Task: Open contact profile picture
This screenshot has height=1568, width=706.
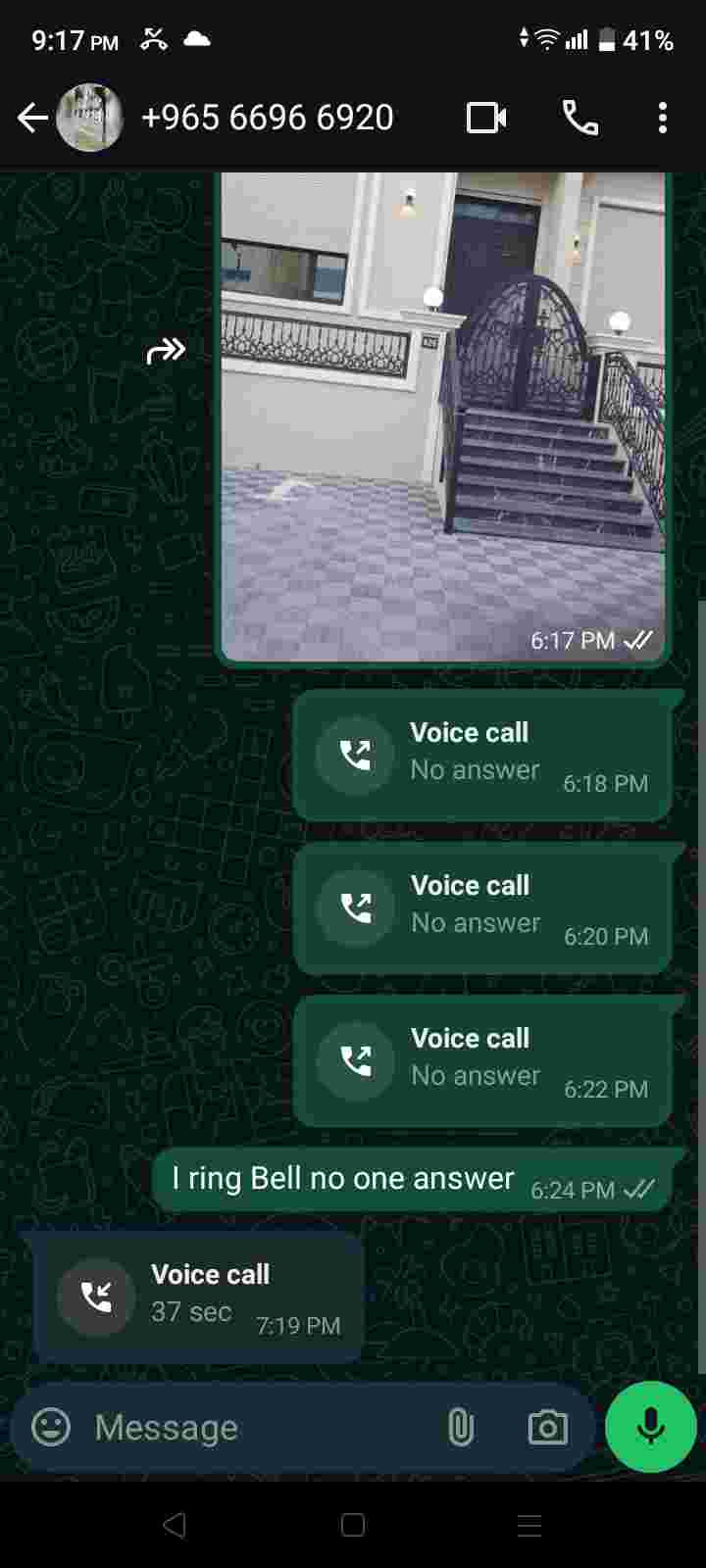Action: (89, 119)
